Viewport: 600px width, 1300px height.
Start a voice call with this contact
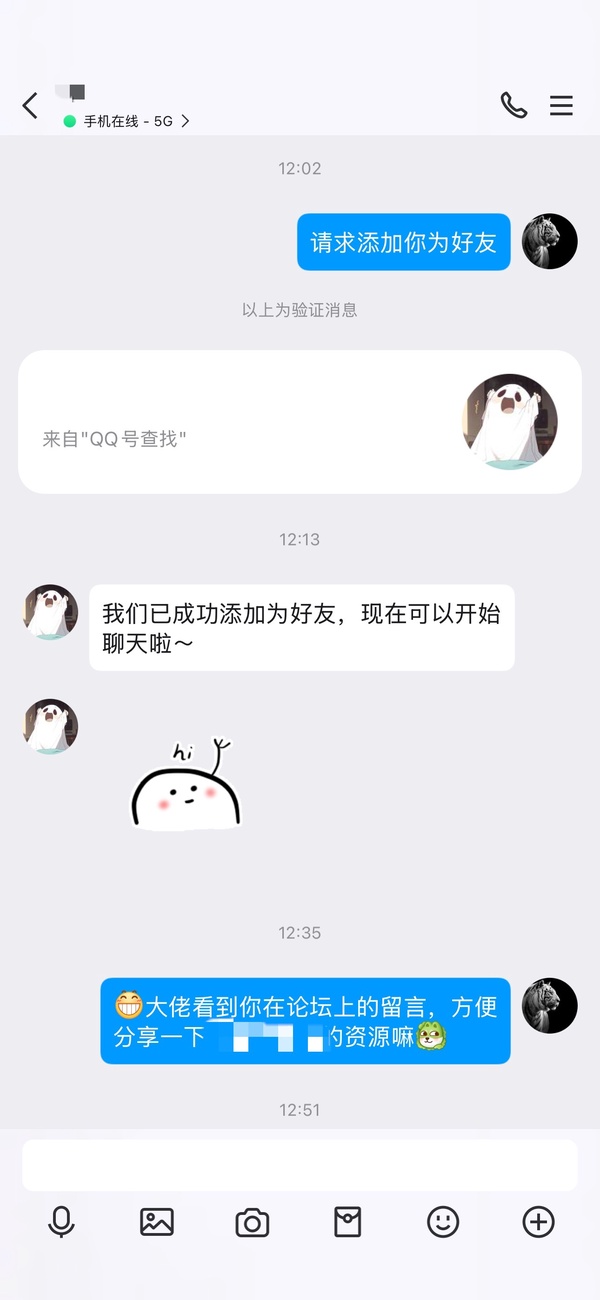(513, 105)
